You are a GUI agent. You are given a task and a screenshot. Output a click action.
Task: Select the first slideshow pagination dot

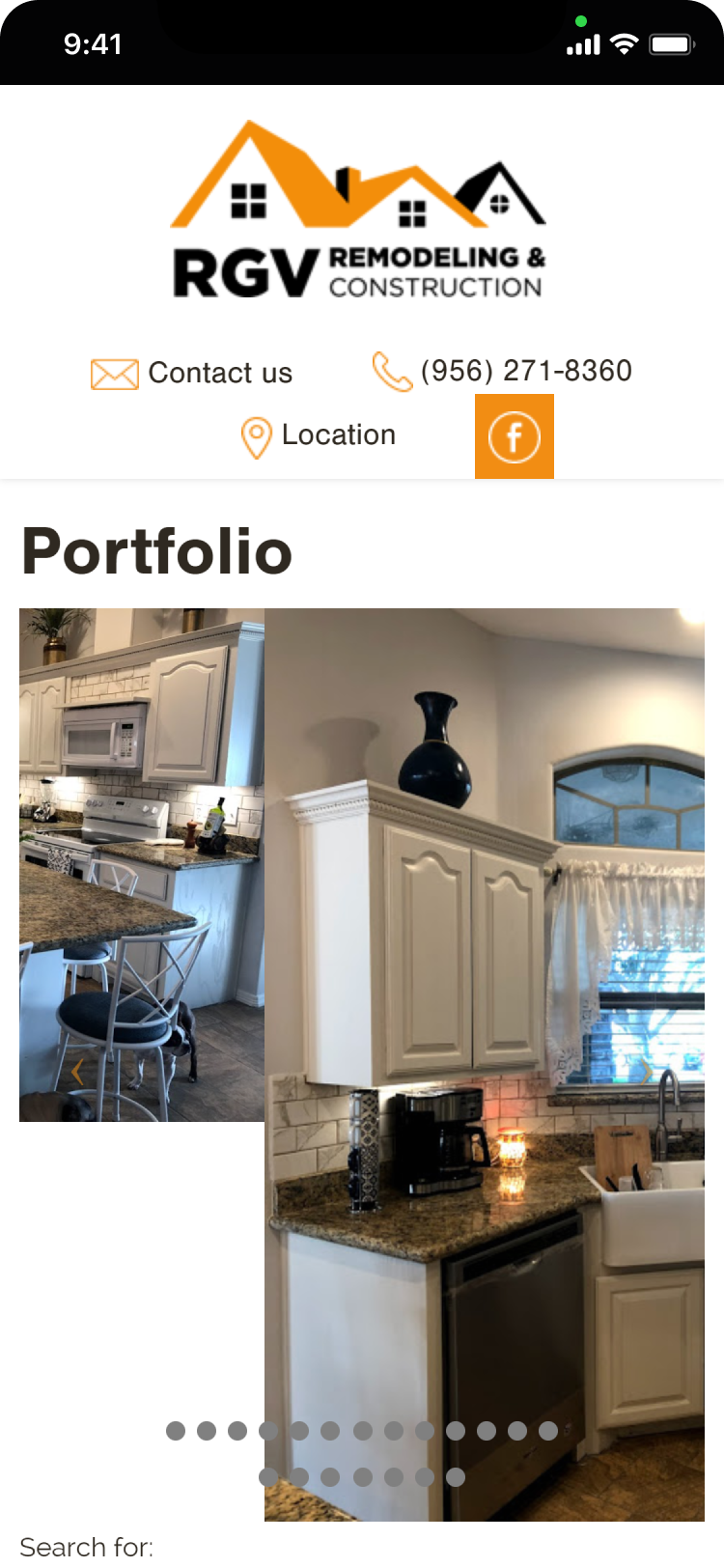[x=176, y=1431]
